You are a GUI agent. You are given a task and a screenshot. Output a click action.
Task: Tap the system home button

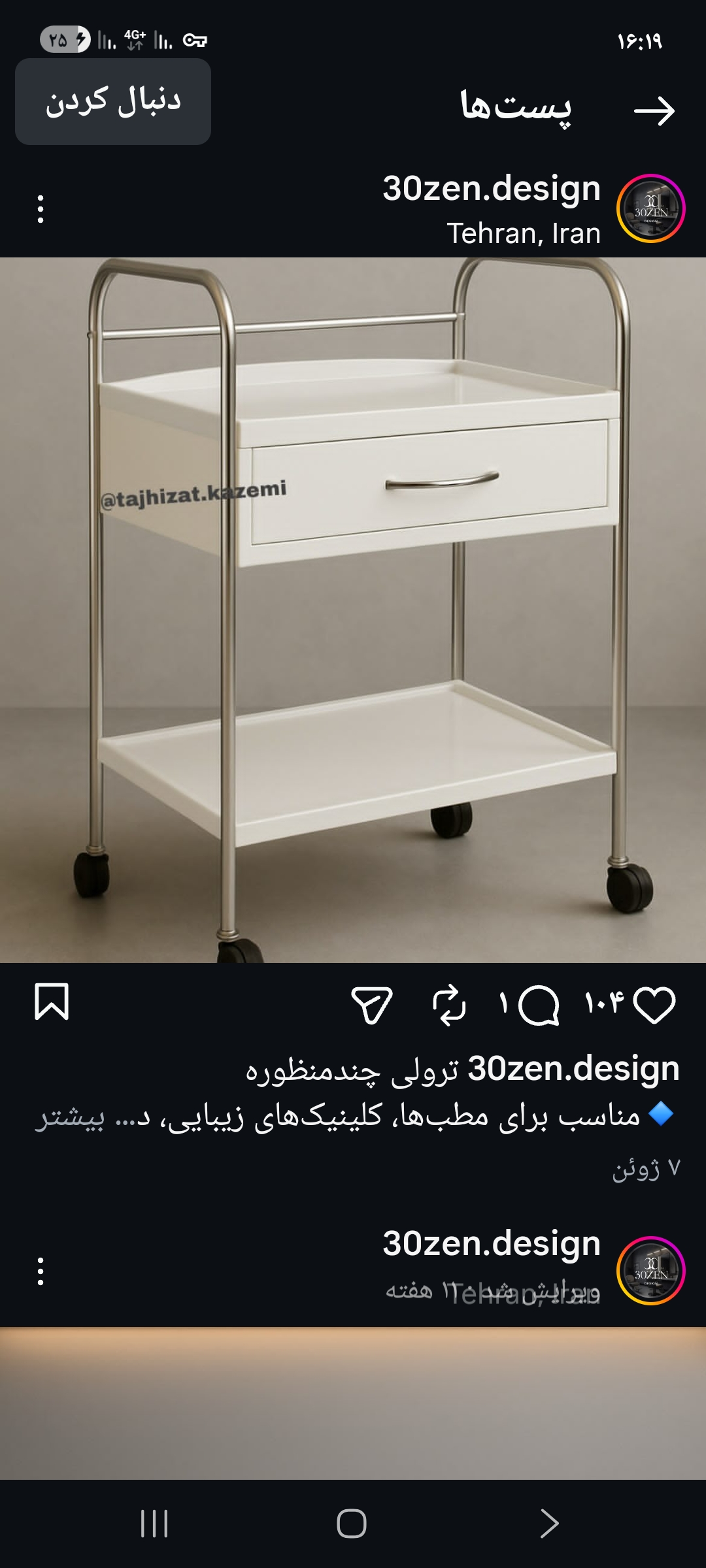click(x=352, y=1524)
